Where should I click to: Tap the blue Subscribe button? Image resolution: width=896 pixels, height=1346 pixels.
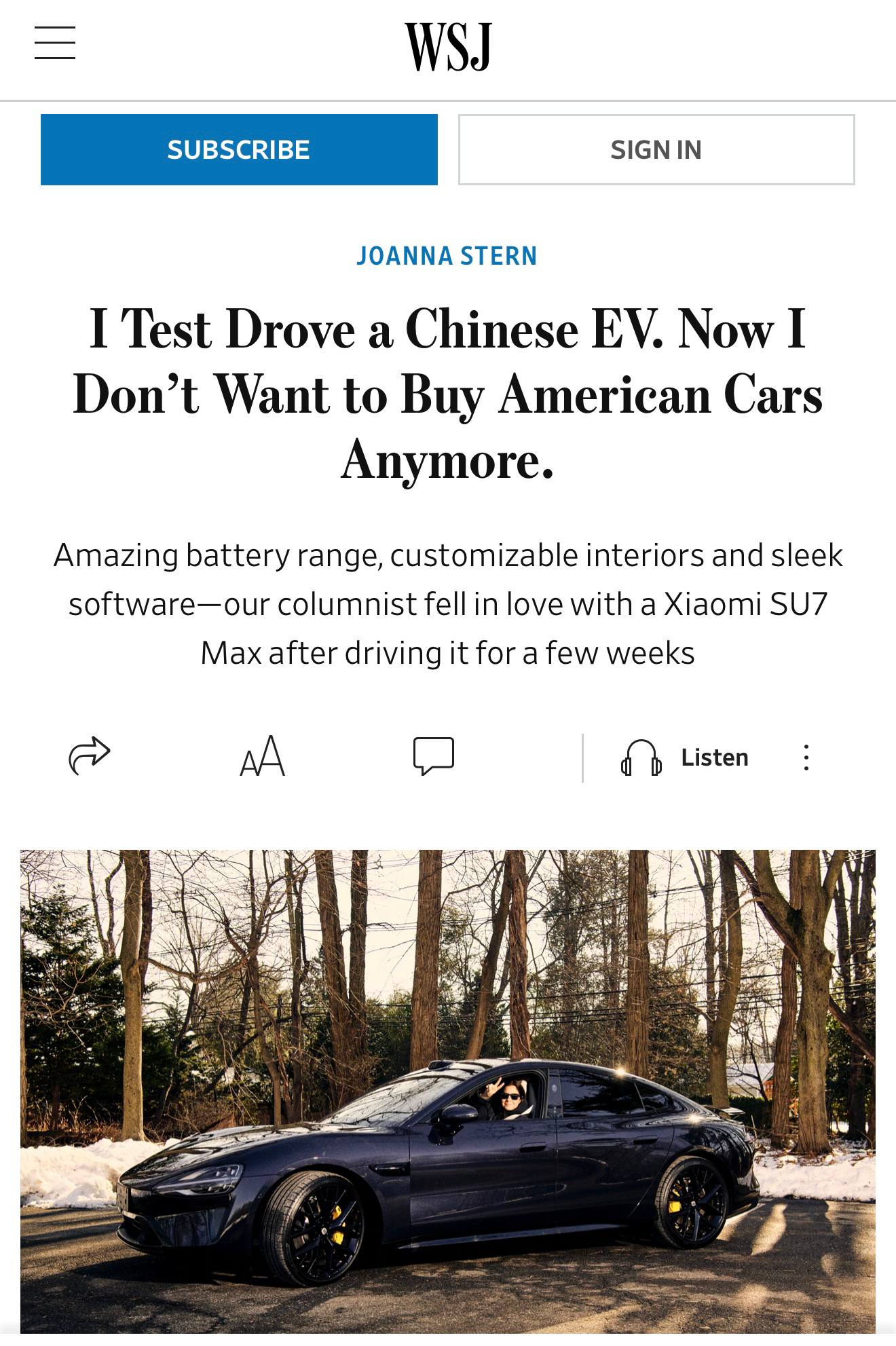pos(239,149)
